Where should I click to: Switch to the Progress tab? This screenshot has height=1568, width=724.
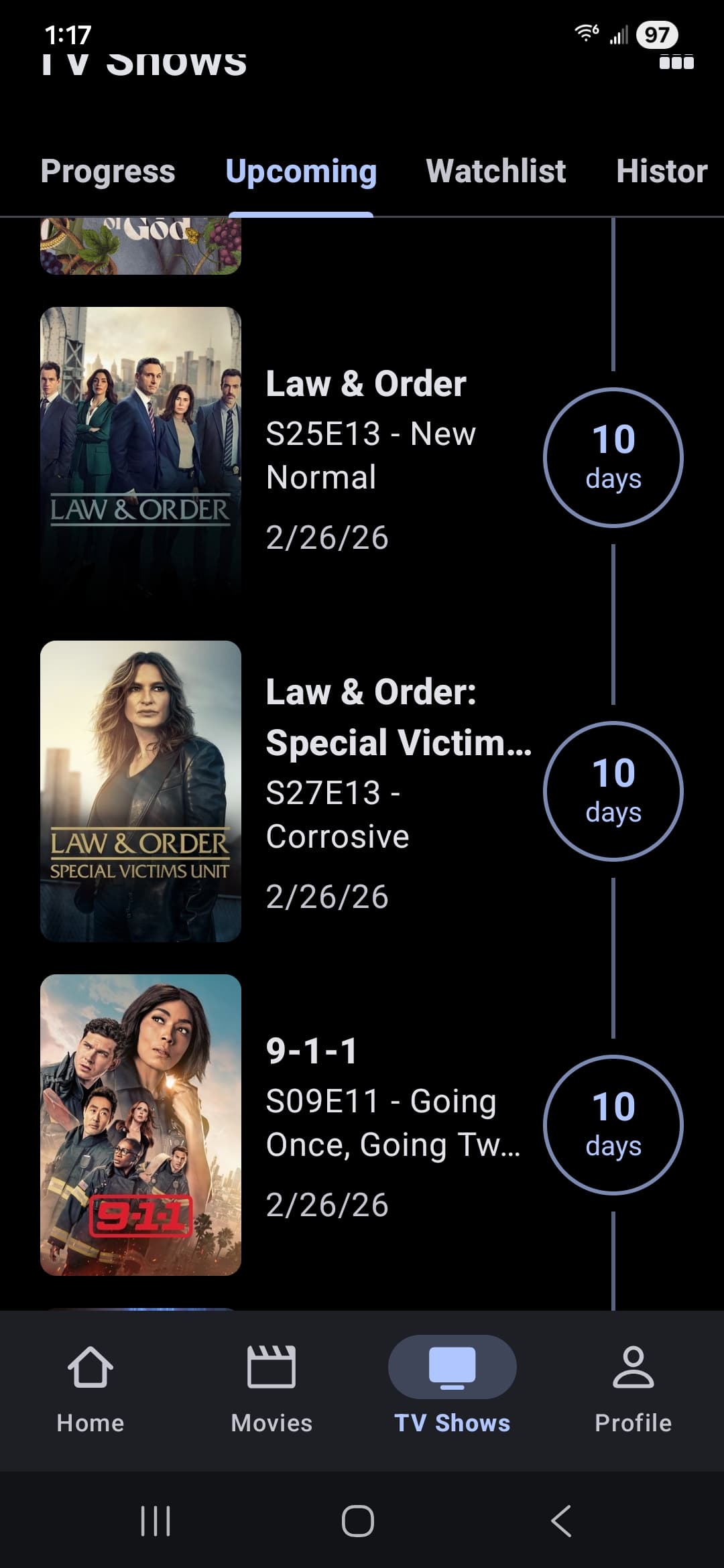pos(107,172)
